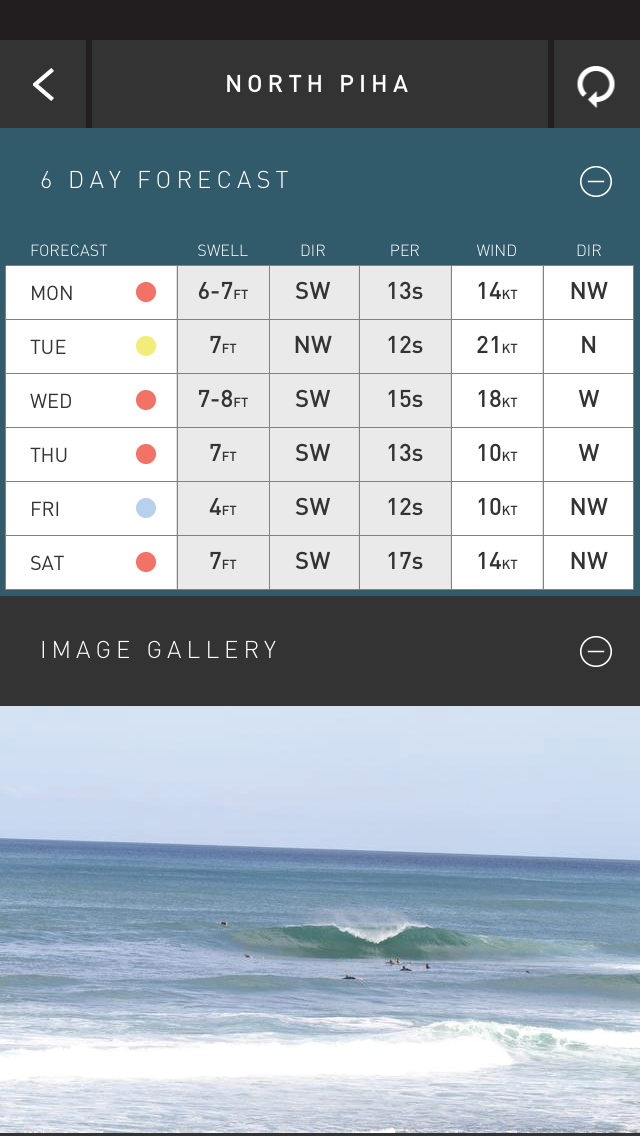Go back from North Piha
The width and height of the screenshot is (640, 1136).
(x=44, y=84)
